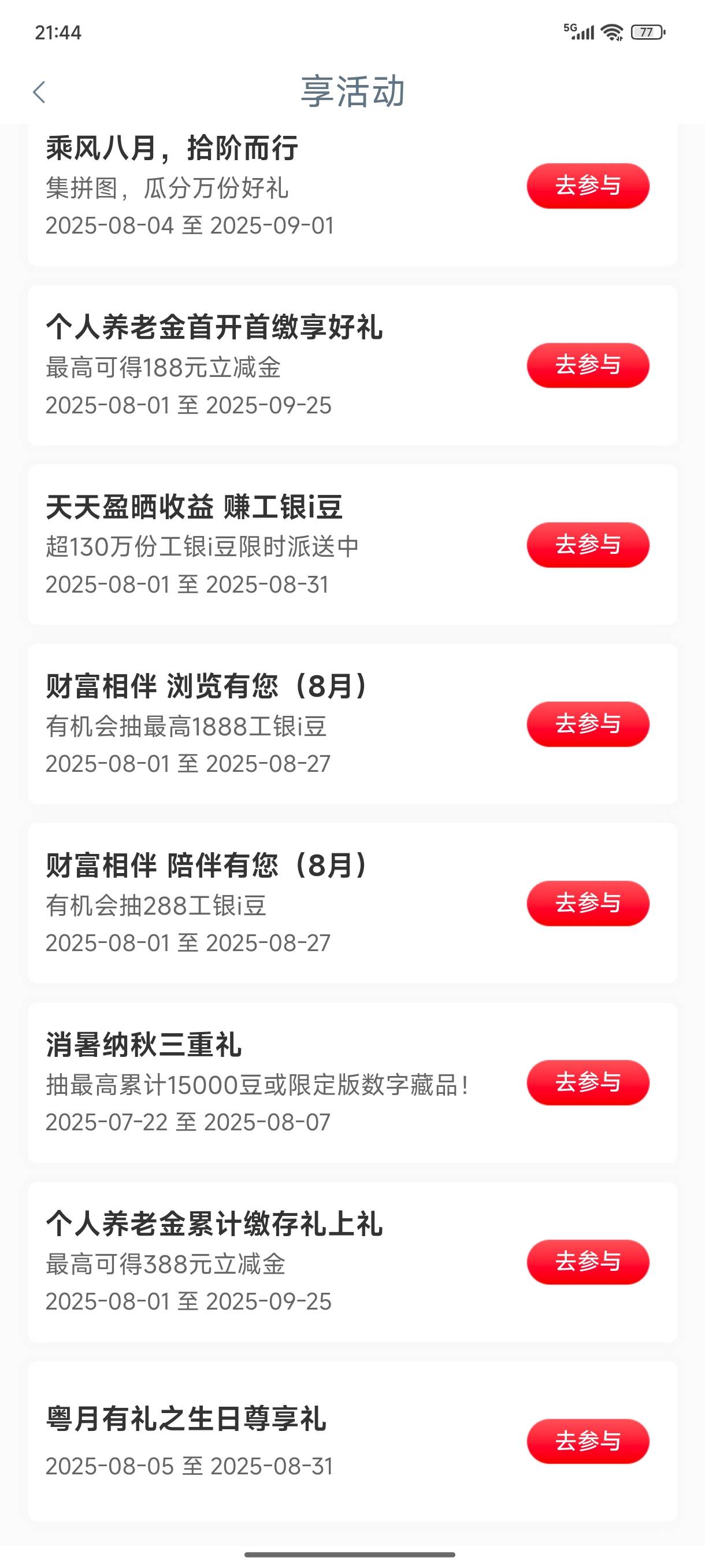Image resolution: width=705 pixels, height=1568 pixels.
Task: Tap 去参与 for 天天盈晒收益 赚工银i豆
Action: point(588,545)
